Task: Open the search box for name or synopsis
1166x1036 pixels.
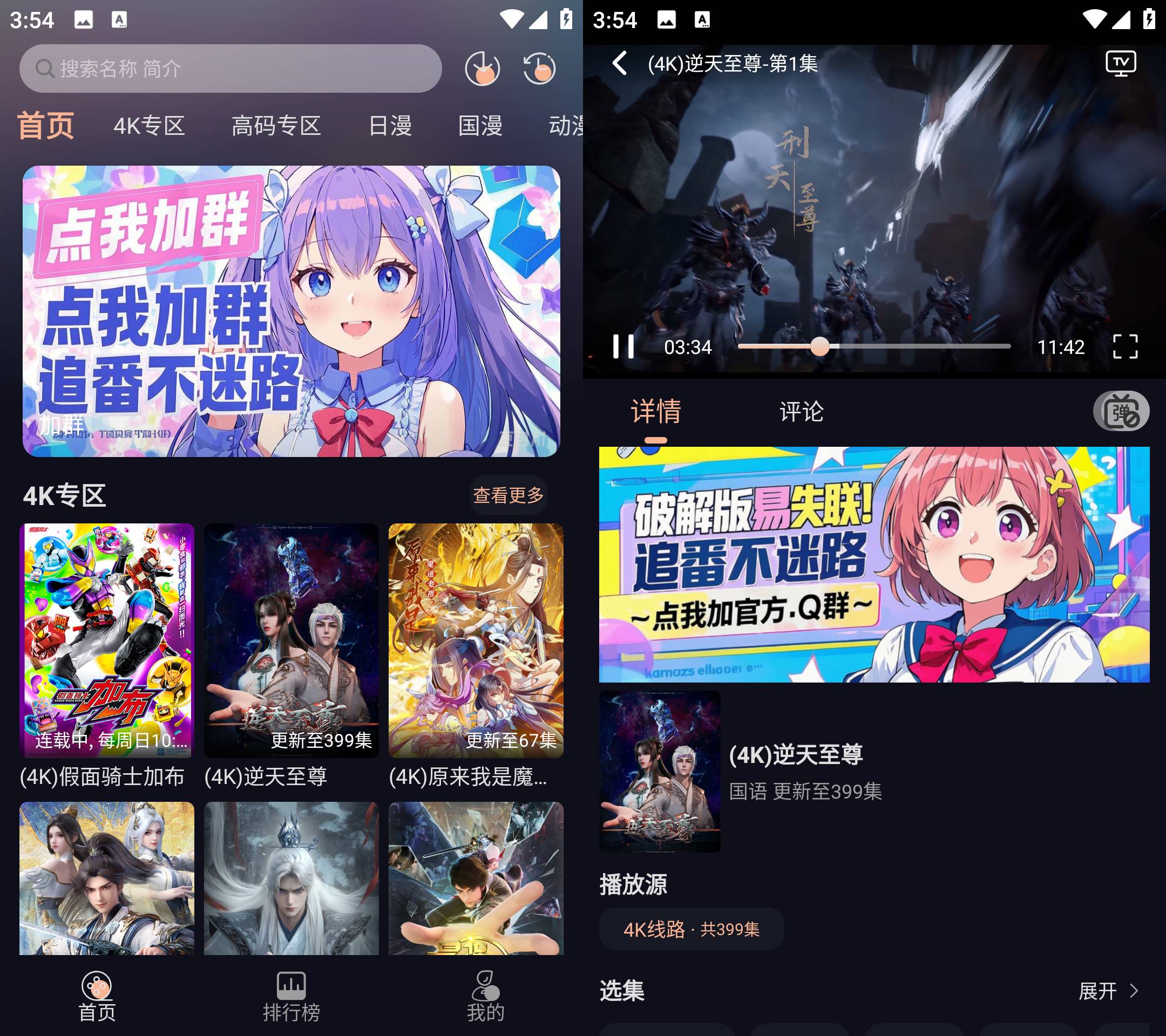Action: click(231, 69)
